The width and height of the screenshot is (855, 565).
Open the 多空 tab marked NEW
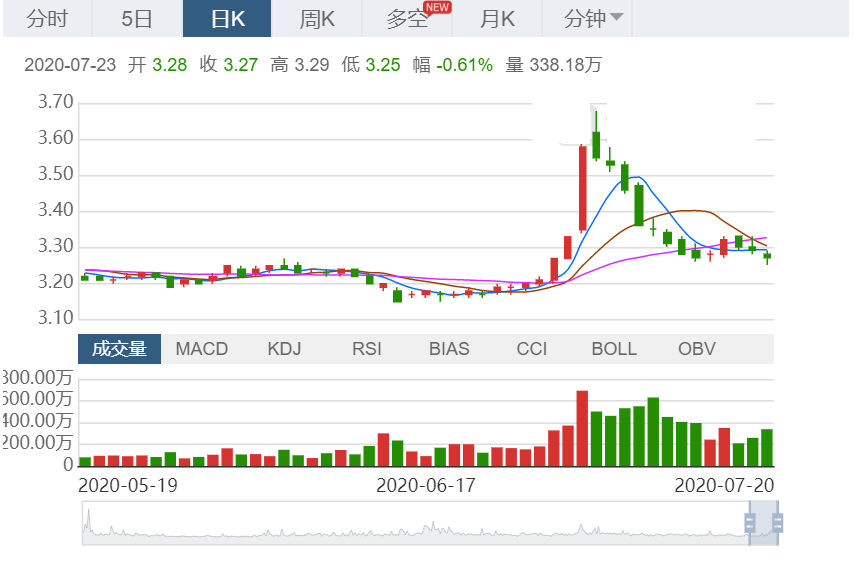click(x=408, y=19)
